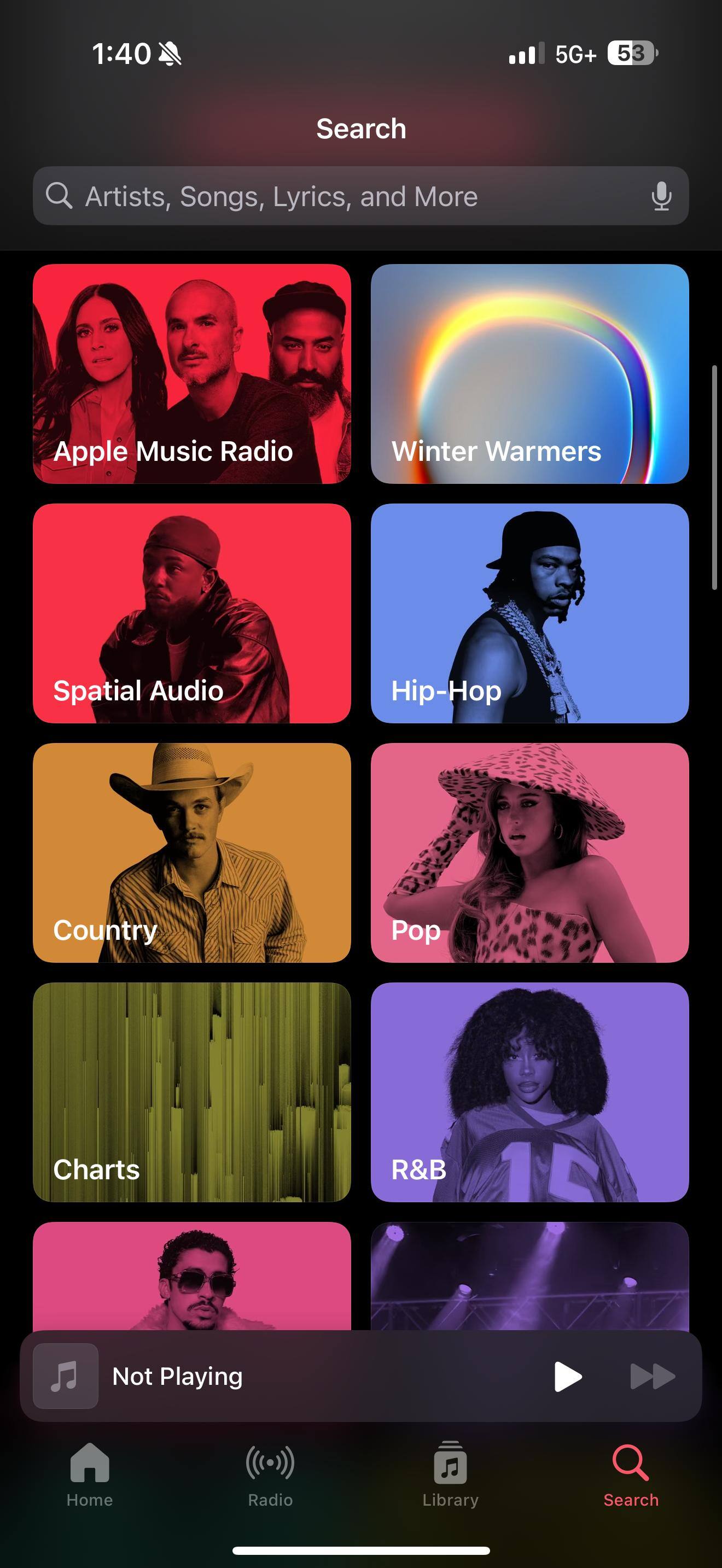The width and height of the screenshot is (722, 1568).
Task: View the Charts category
Action: pos(192,1092)
